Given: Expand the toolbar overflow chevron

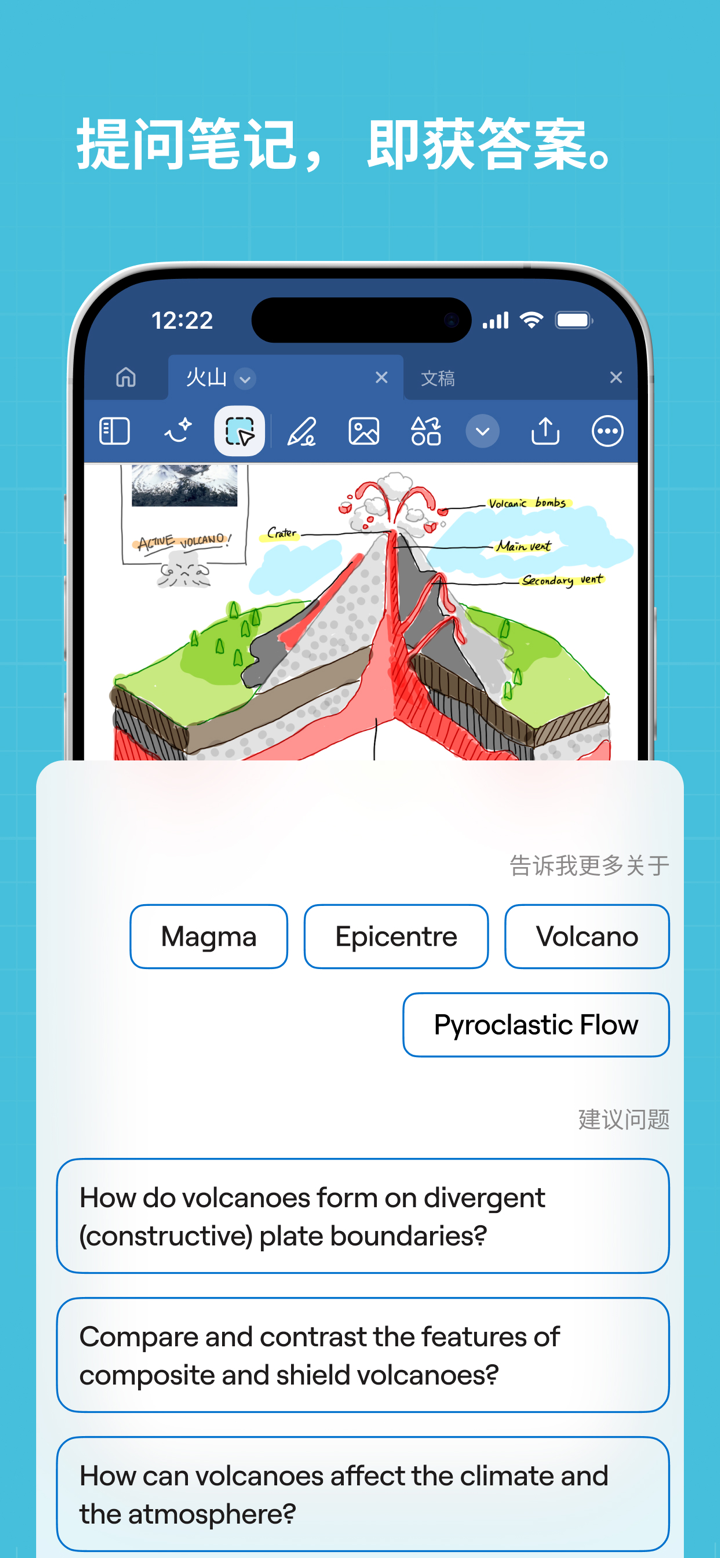Looking at the screenshot, I should coord(483,430).
